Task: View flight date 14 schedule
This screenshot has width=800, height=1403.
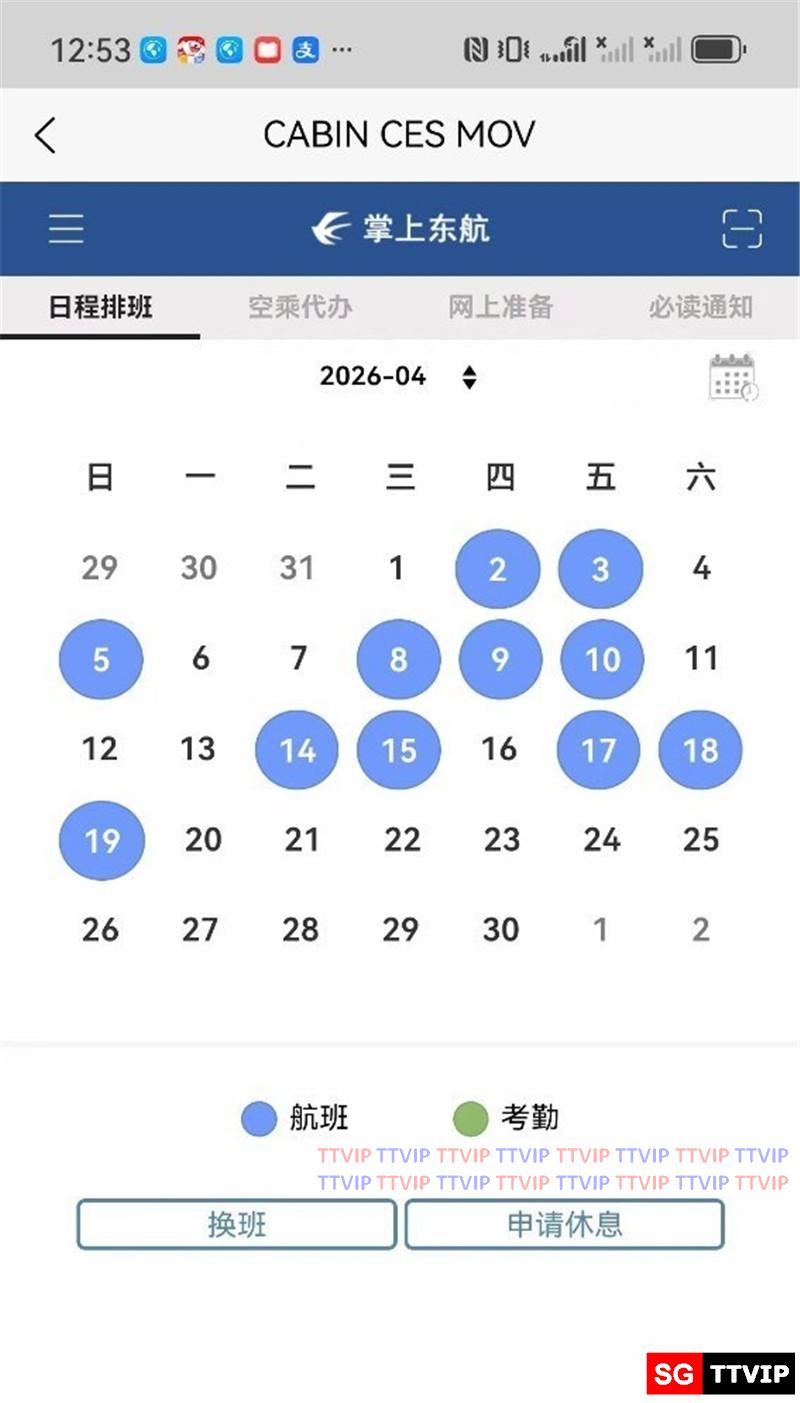Action: point(297,750)
